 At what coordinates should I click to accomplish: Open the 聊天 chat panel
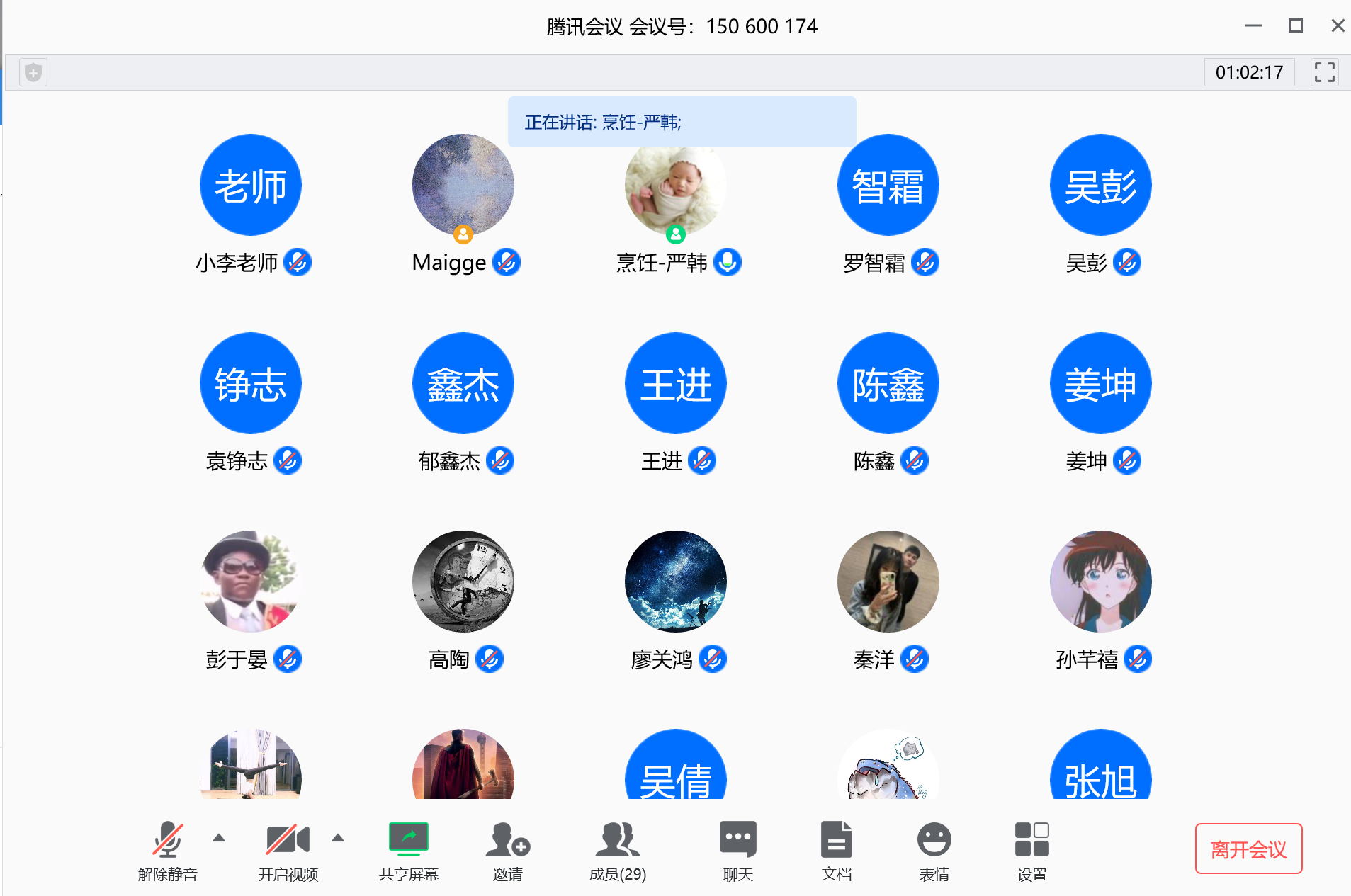tap(737, 850)
